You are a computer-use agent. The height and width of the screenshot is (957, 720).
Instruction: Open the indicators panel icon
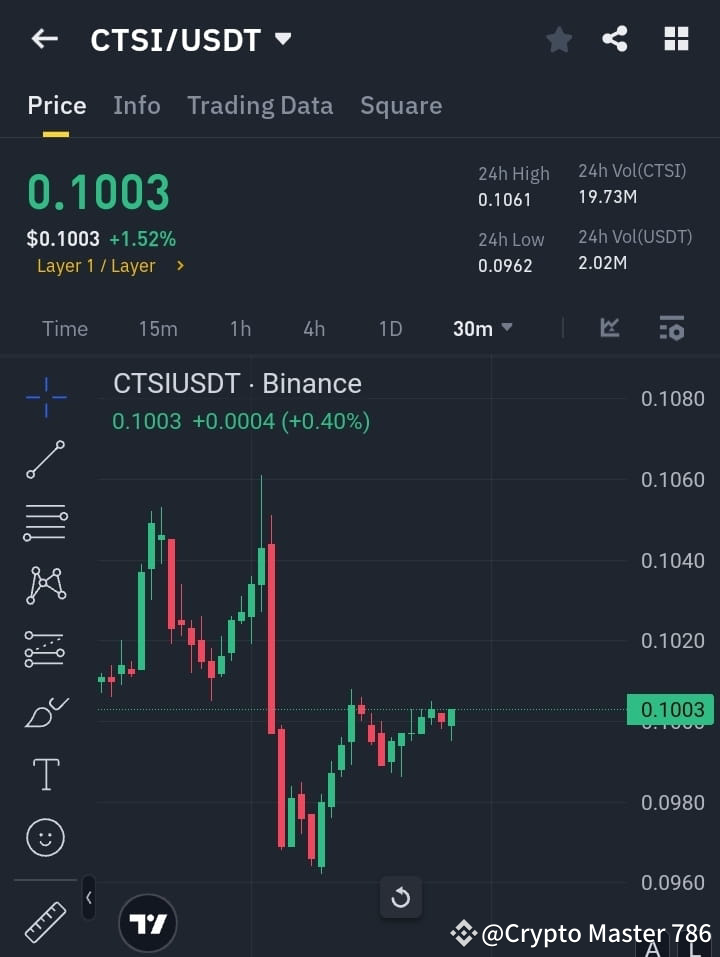(x=671, y=327)
